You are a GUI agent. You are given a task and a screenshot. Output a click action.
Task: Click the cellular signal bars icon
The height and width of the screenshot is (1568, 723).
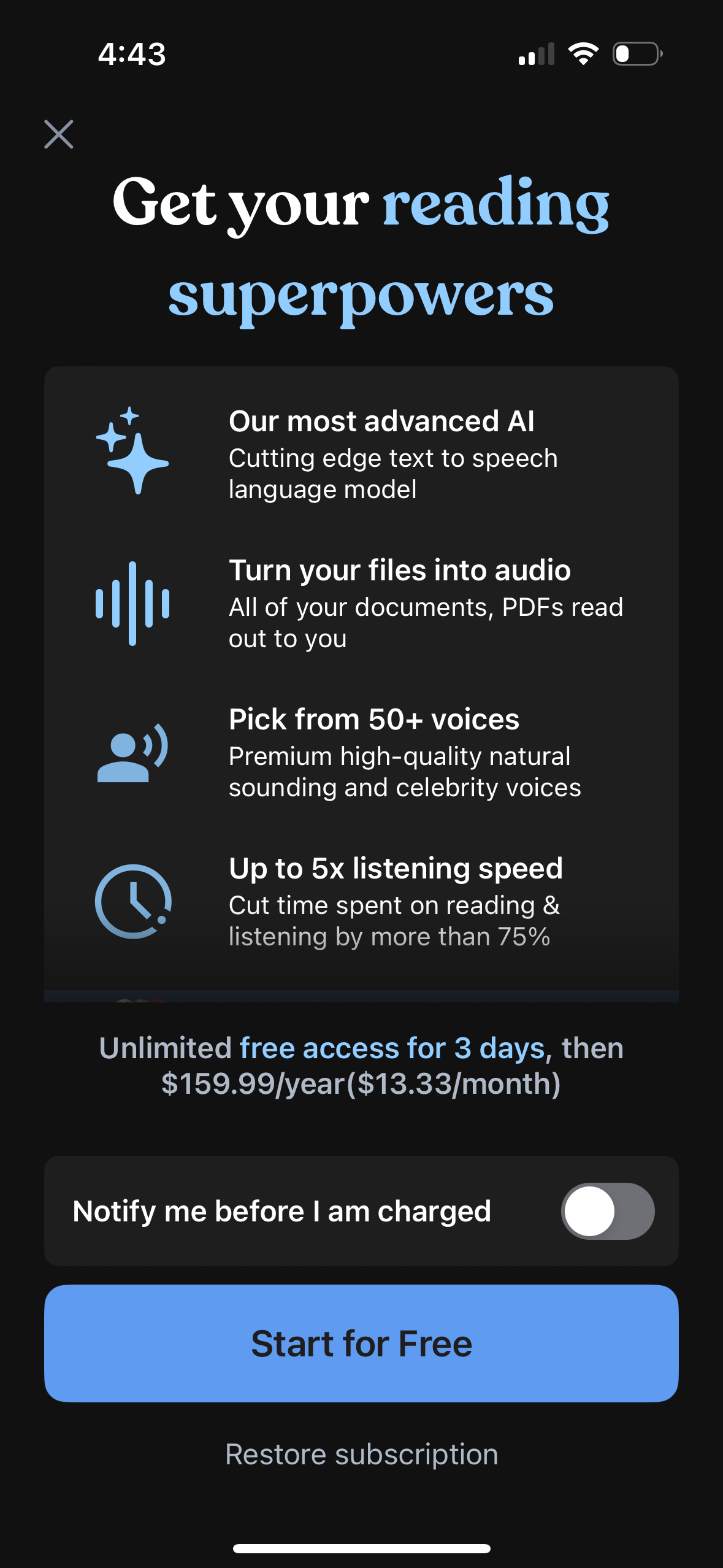pos(535,54)
